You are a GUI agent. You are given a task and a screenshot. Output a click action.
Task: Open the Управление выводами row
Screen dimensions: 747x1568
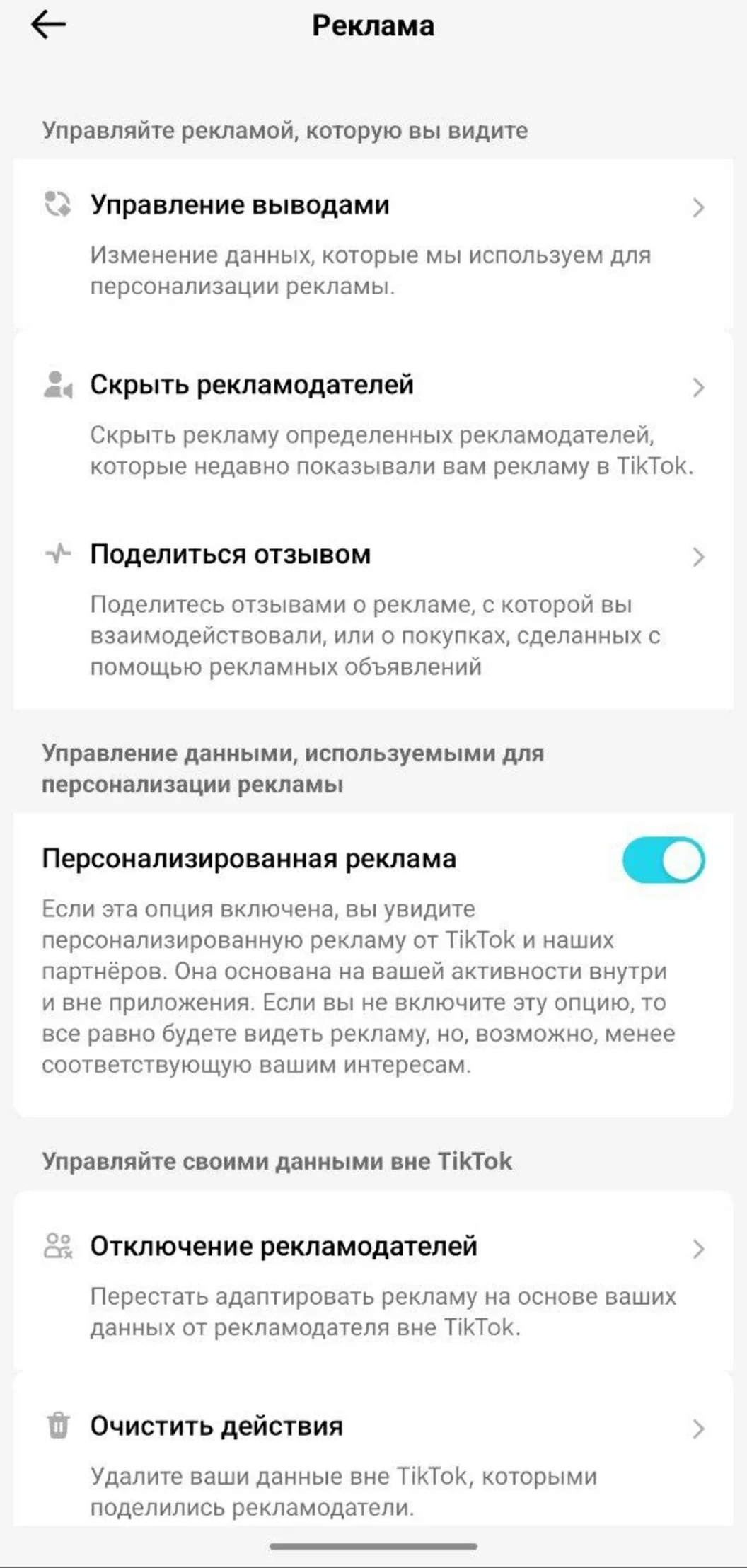pyautogui.click(x=373, y=244)
